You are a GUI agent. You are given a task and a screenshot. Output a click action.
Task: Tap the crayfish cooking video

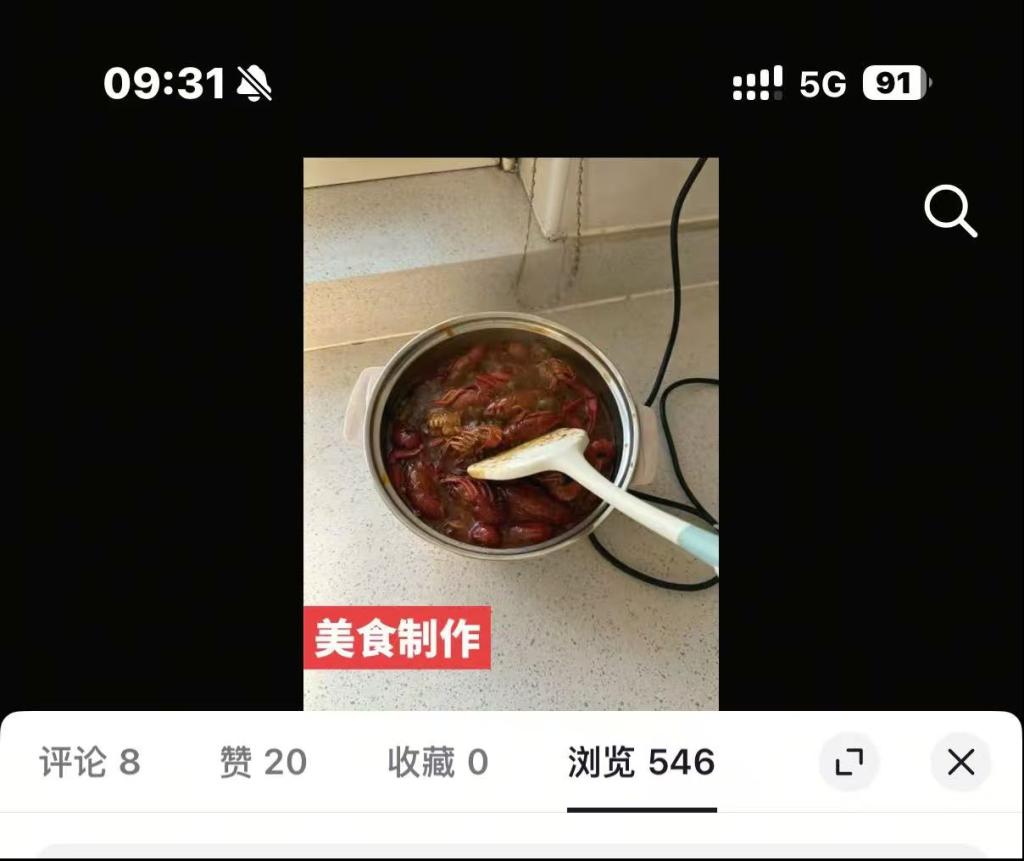(x=510, y=433)
